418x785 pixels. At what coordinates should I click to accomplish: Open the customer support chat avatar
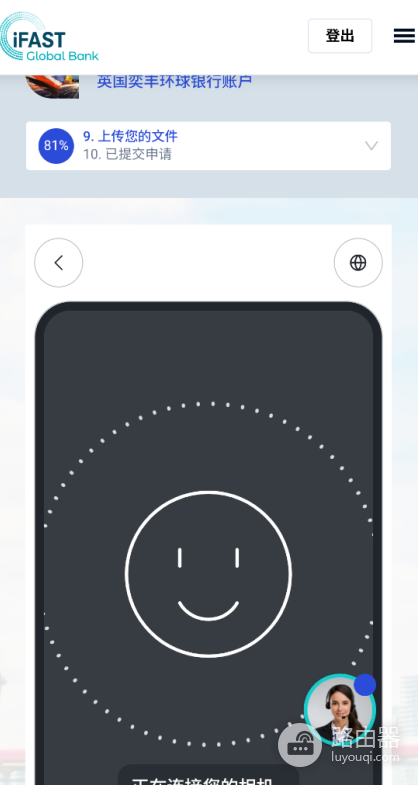[340, 709]
